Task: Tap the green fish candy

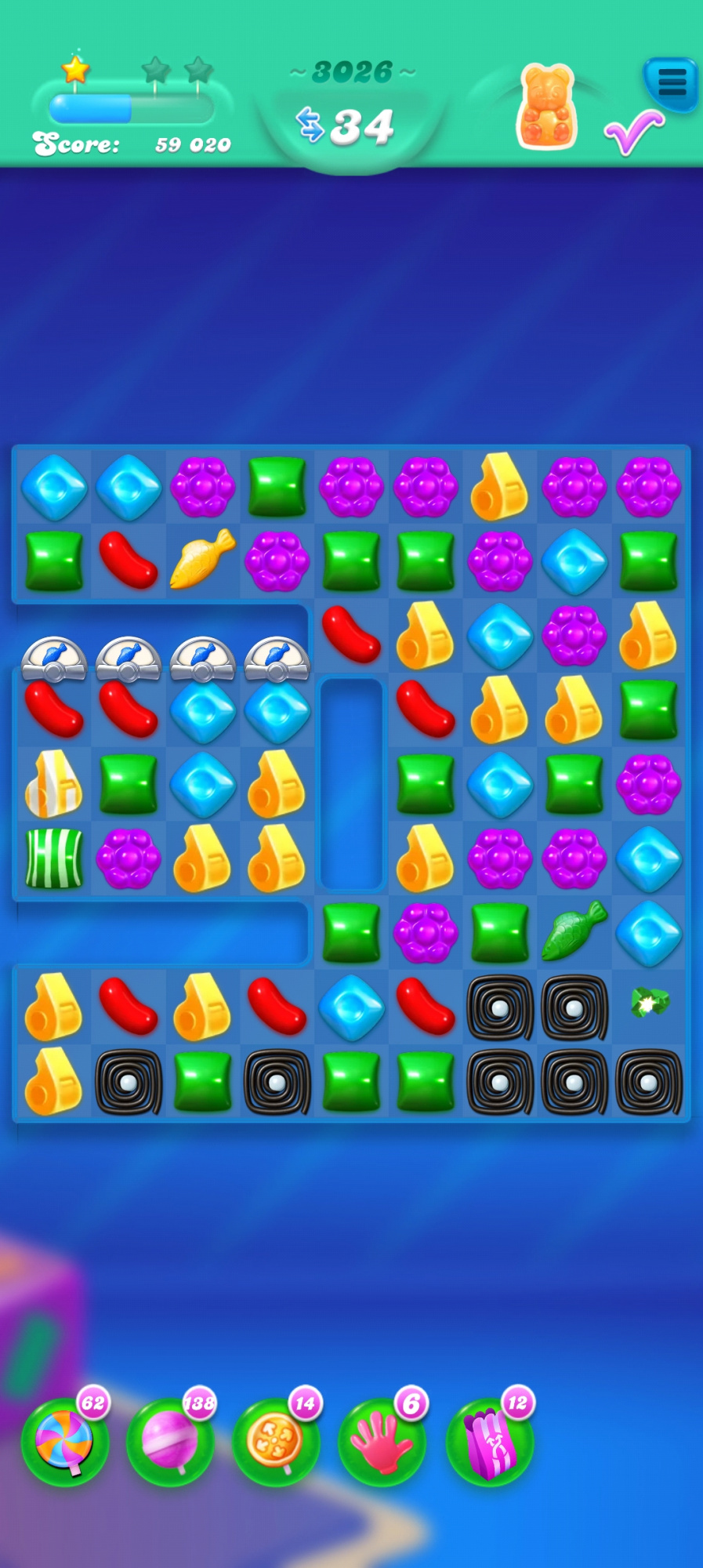Action: (574, 931)
